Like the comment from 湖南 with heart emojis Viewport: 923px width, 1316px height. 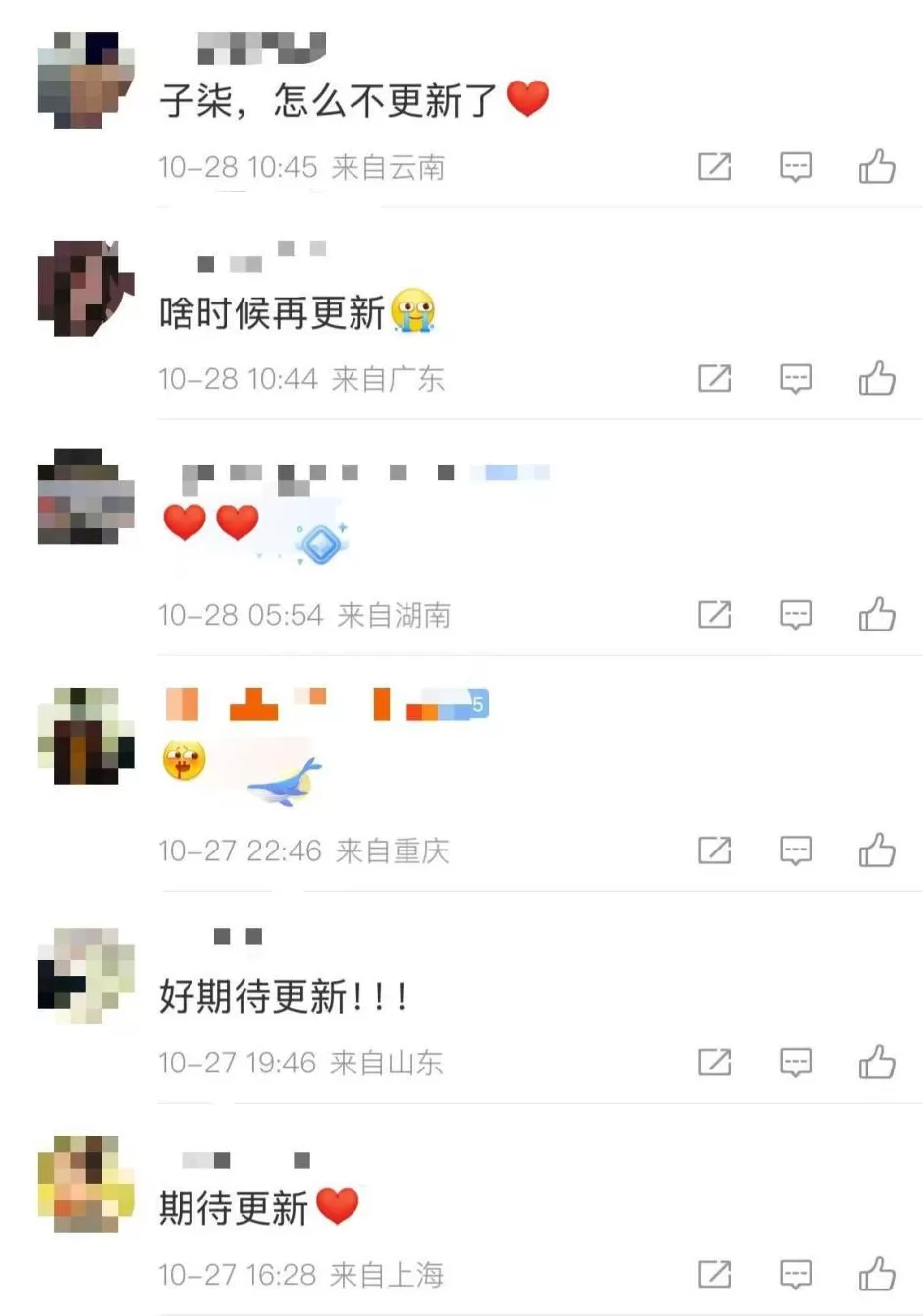point(877,614)
